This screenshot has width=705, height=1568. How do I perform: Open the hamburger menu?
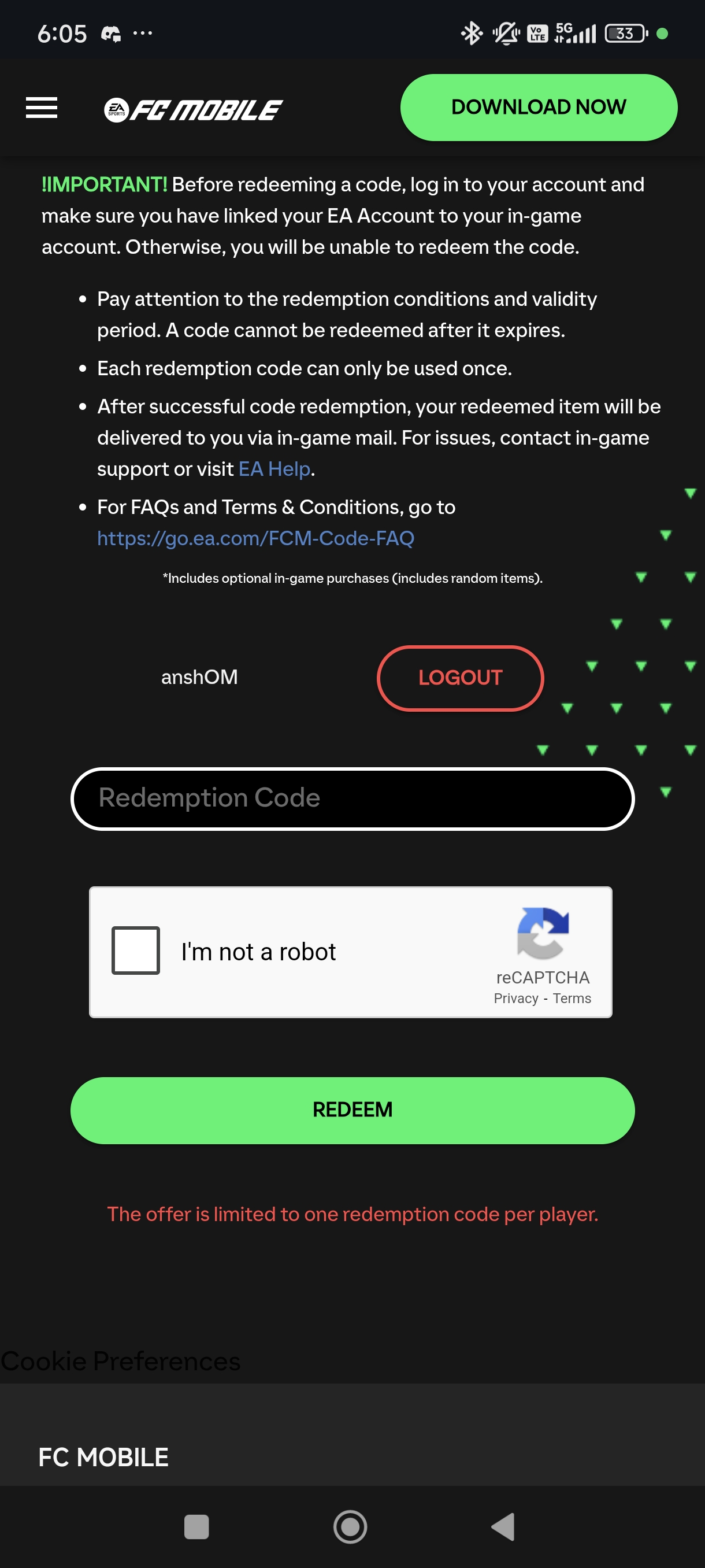click(x=42, y=108)
